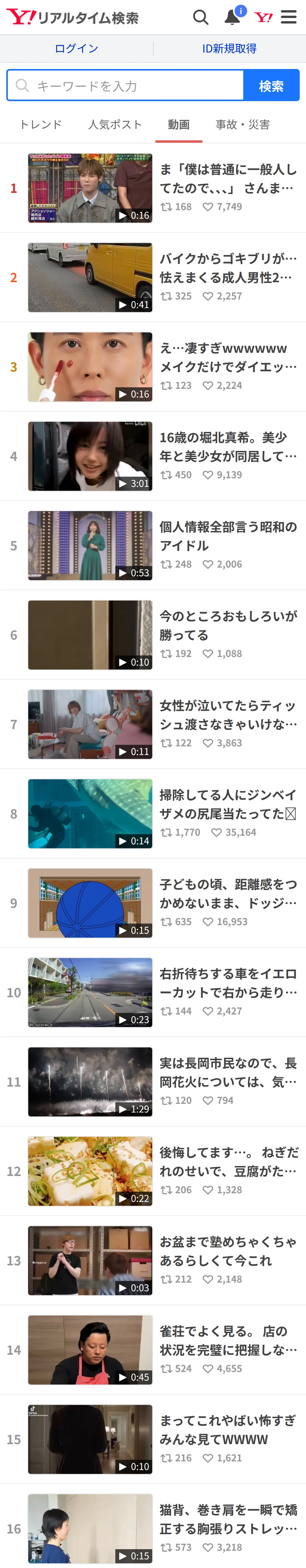
Task: Open the 長岡花火 fireworks video post
Action: pyautogui.click(x=153, y=1082)
